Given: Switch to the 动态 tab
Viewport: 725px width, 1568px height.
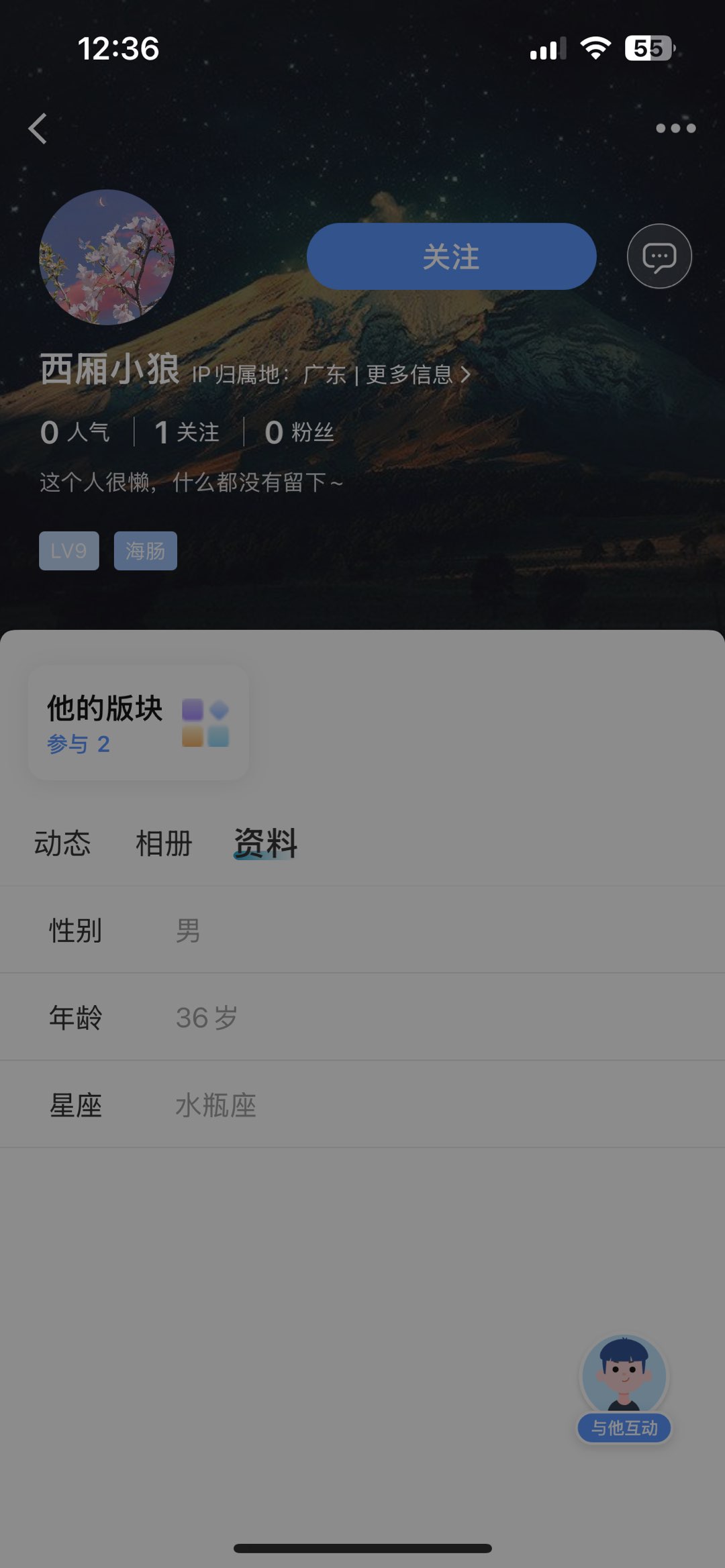Looking at the screenshot, I should (62, 843).
